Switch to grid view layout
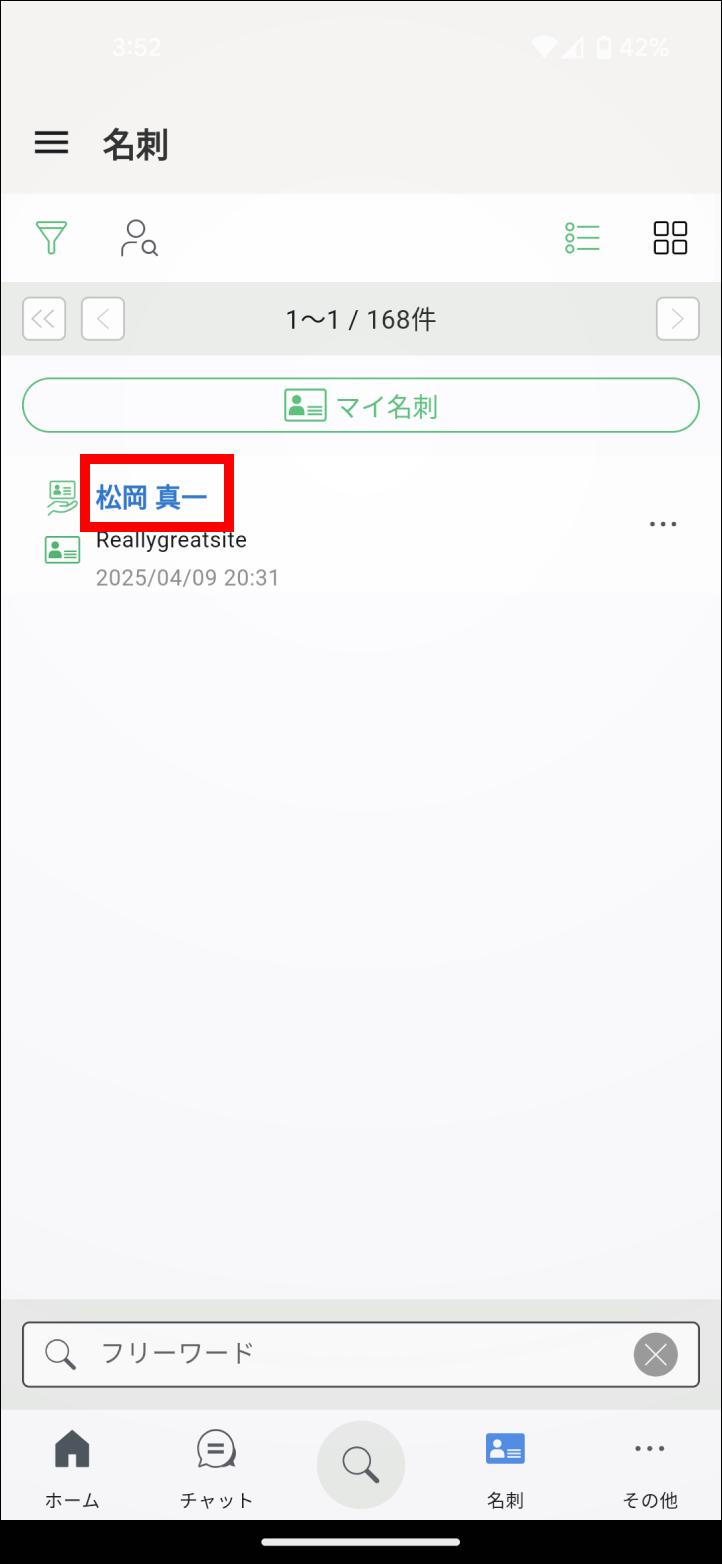722x1564 pixels. pos(670,238)
